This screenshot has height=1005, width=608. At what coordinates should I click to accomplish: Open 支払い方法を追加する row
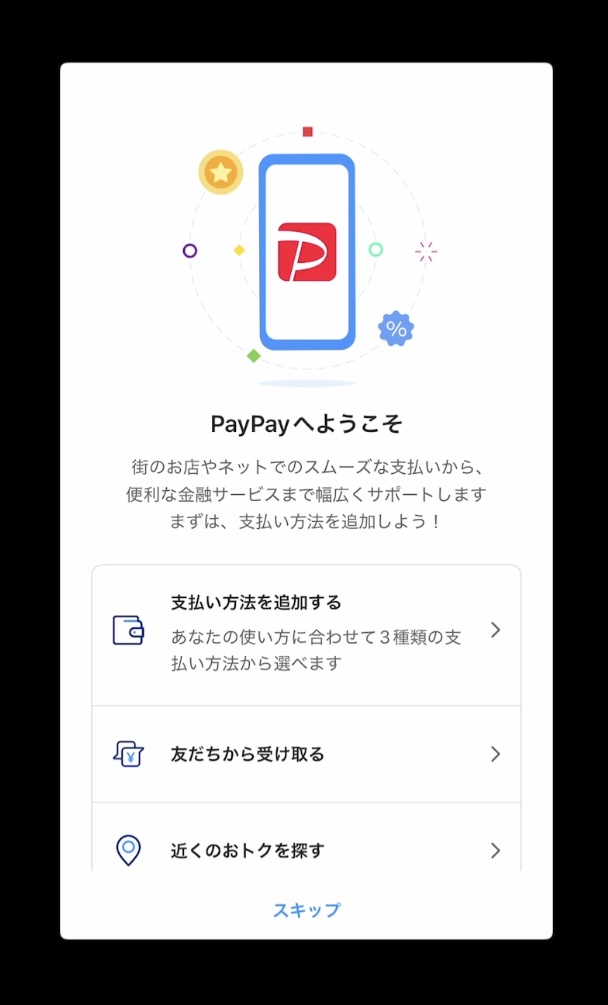click(306, 633)
